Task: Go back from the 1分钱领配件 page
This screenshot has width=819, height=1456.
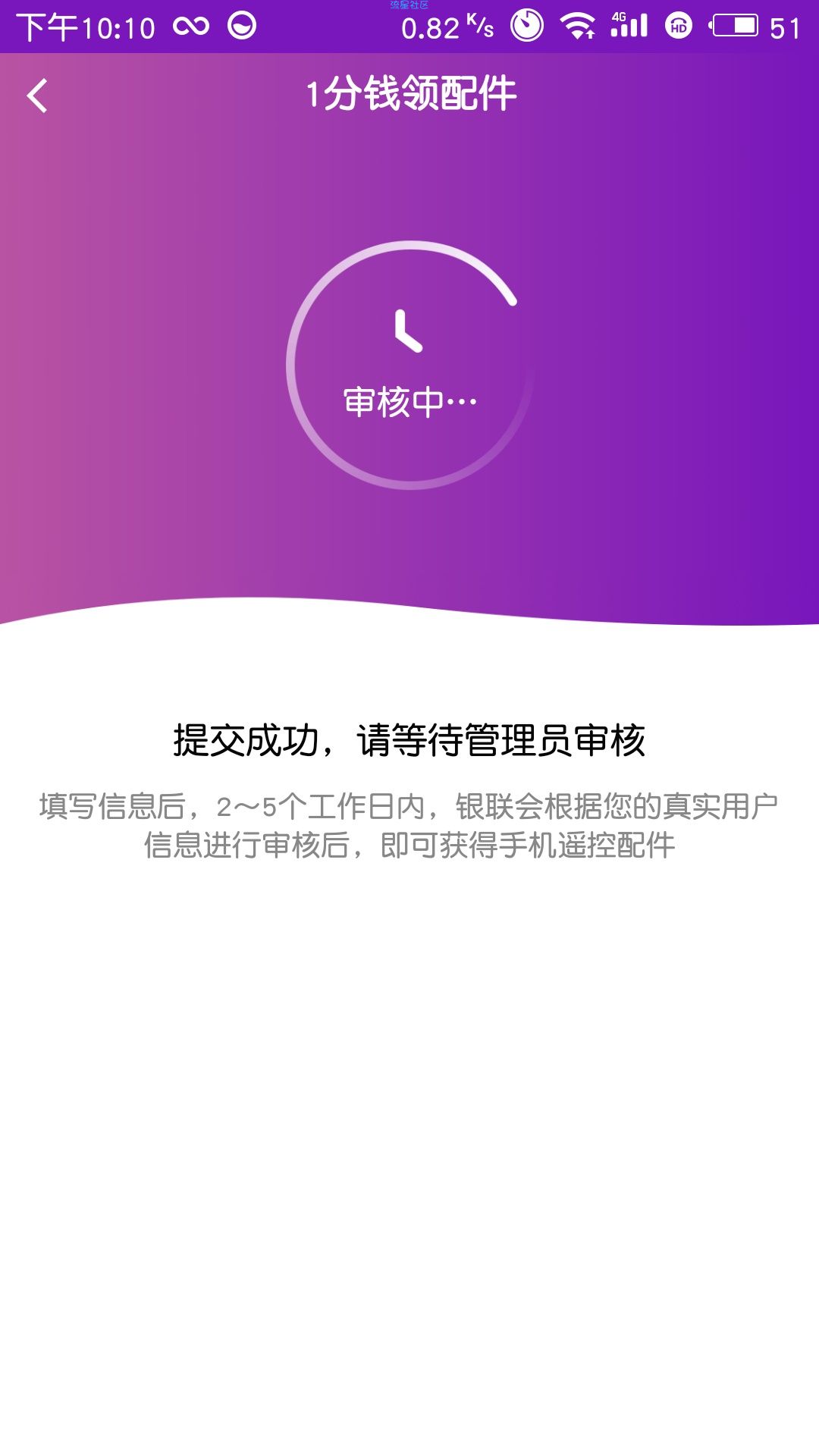Action: [37, 96]
